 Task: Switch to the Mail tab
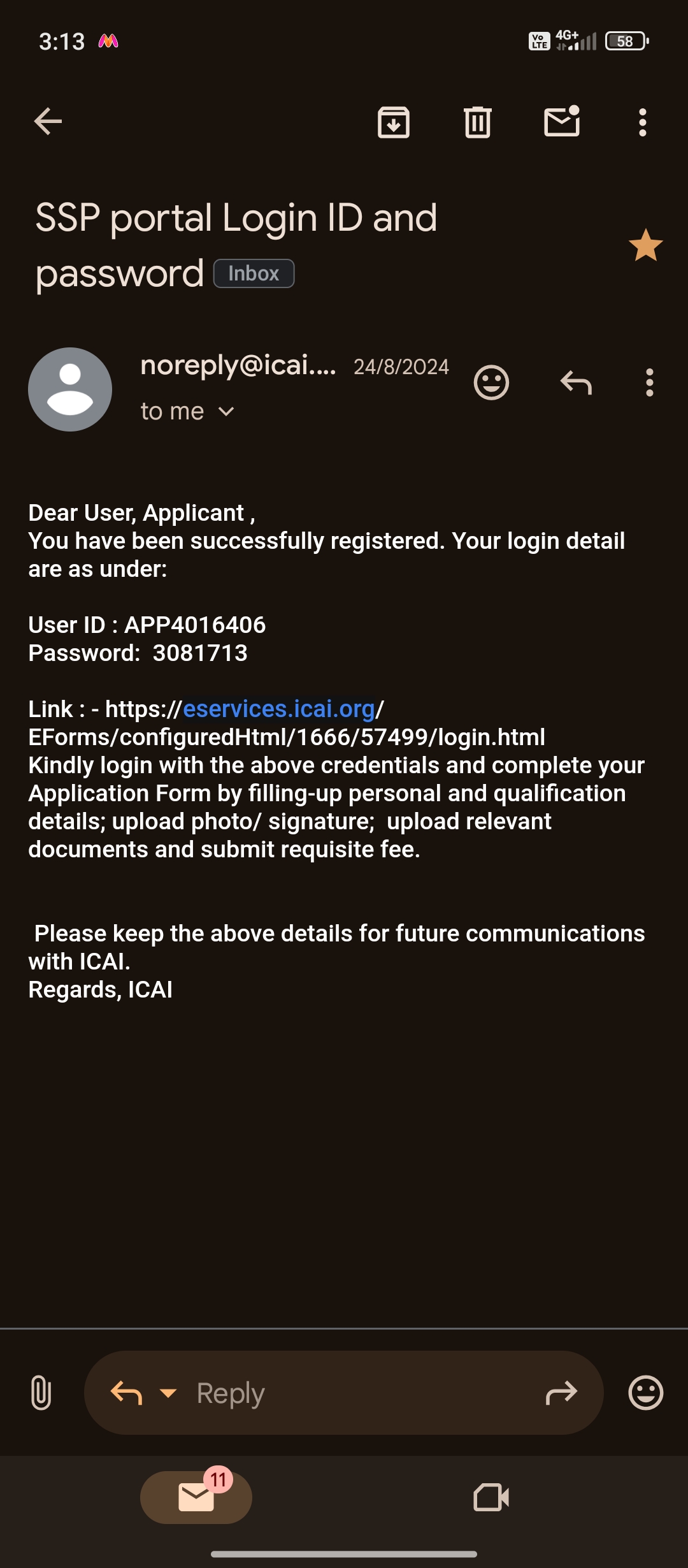point(196,1497)
